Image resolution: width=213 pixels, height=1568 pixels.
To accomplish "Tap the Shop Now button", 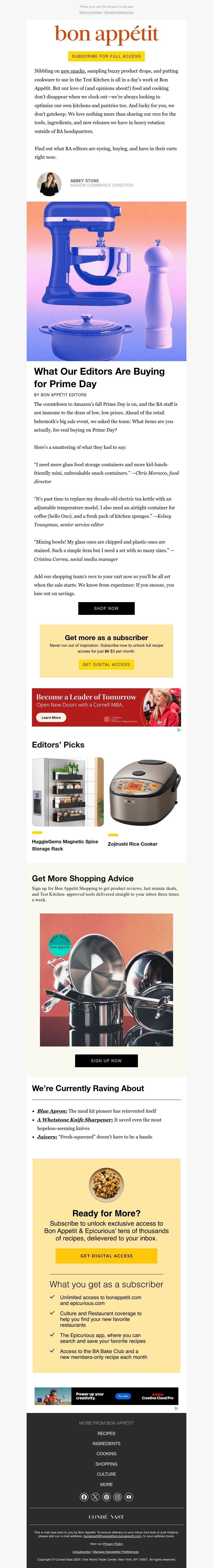I will (x=106, y=608).
